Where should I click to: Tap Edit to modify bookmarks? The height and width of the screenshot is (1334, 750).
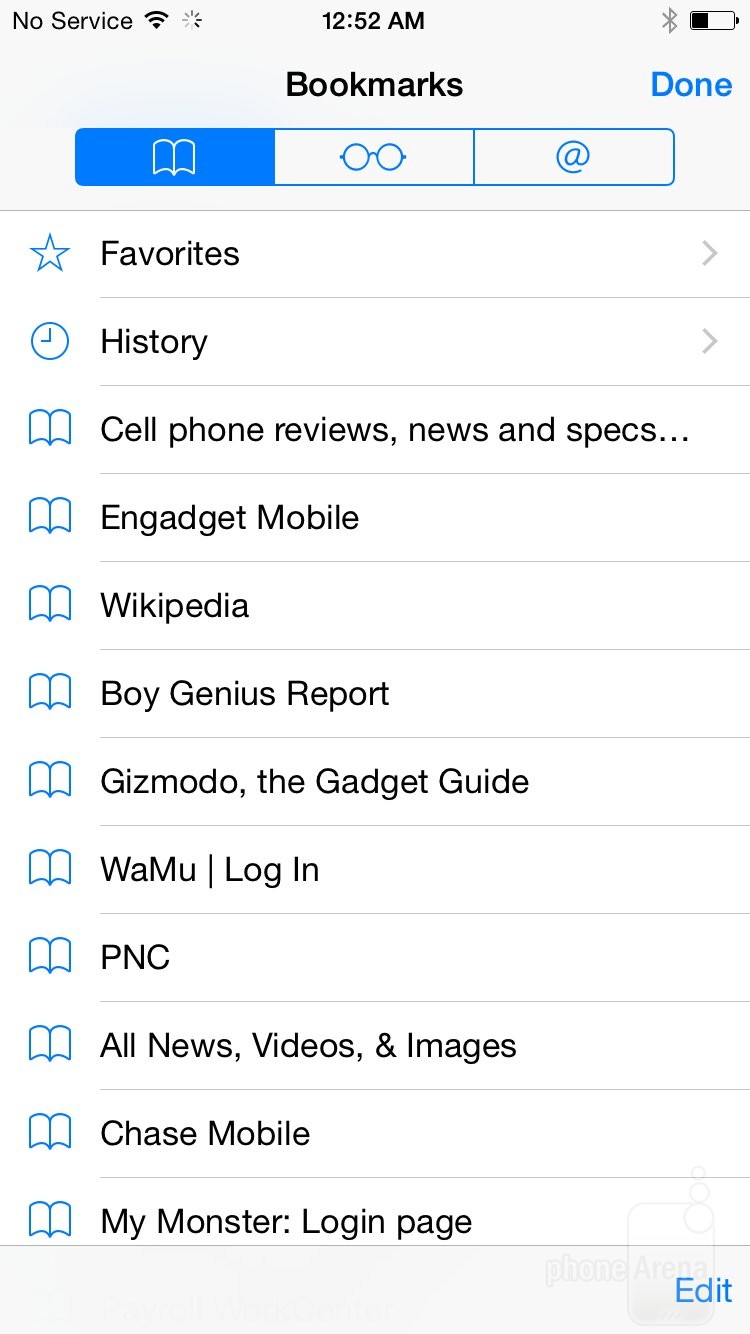pos(703,1290)
